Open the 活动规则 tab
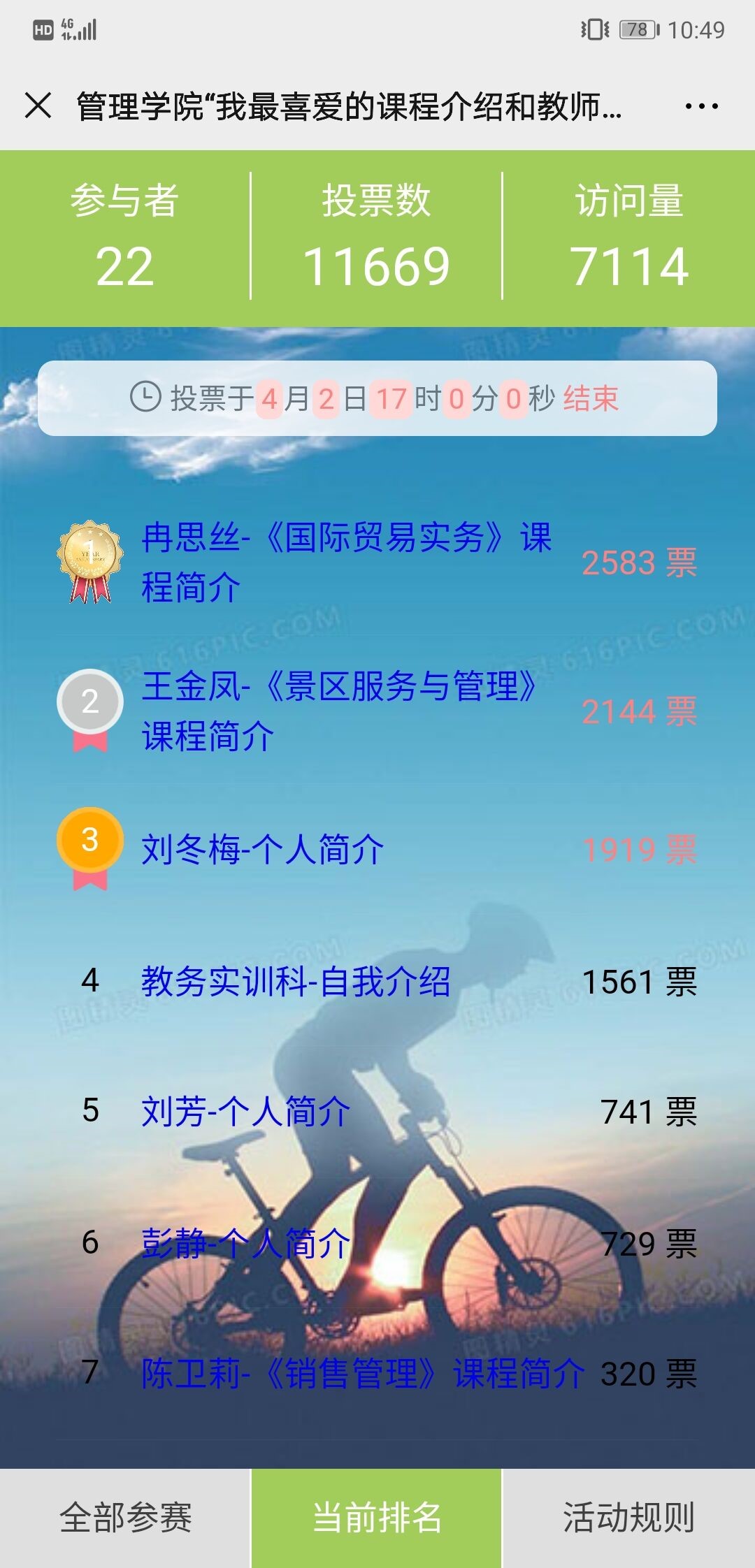The image size is (755, 1568). point(628,1518)
